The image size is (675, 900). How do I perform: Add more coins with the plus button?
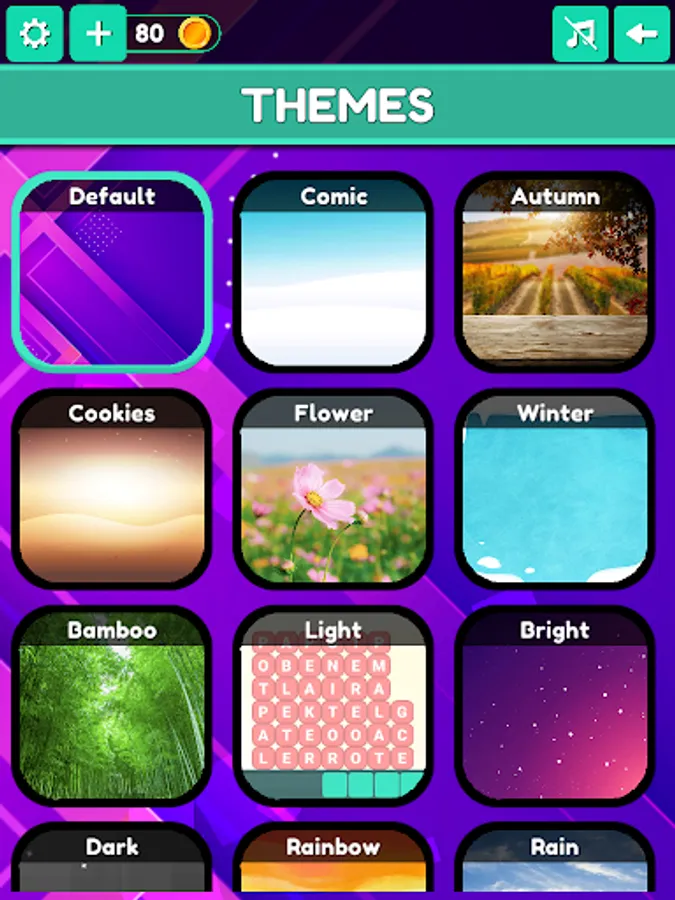click(x=98, y=34)
